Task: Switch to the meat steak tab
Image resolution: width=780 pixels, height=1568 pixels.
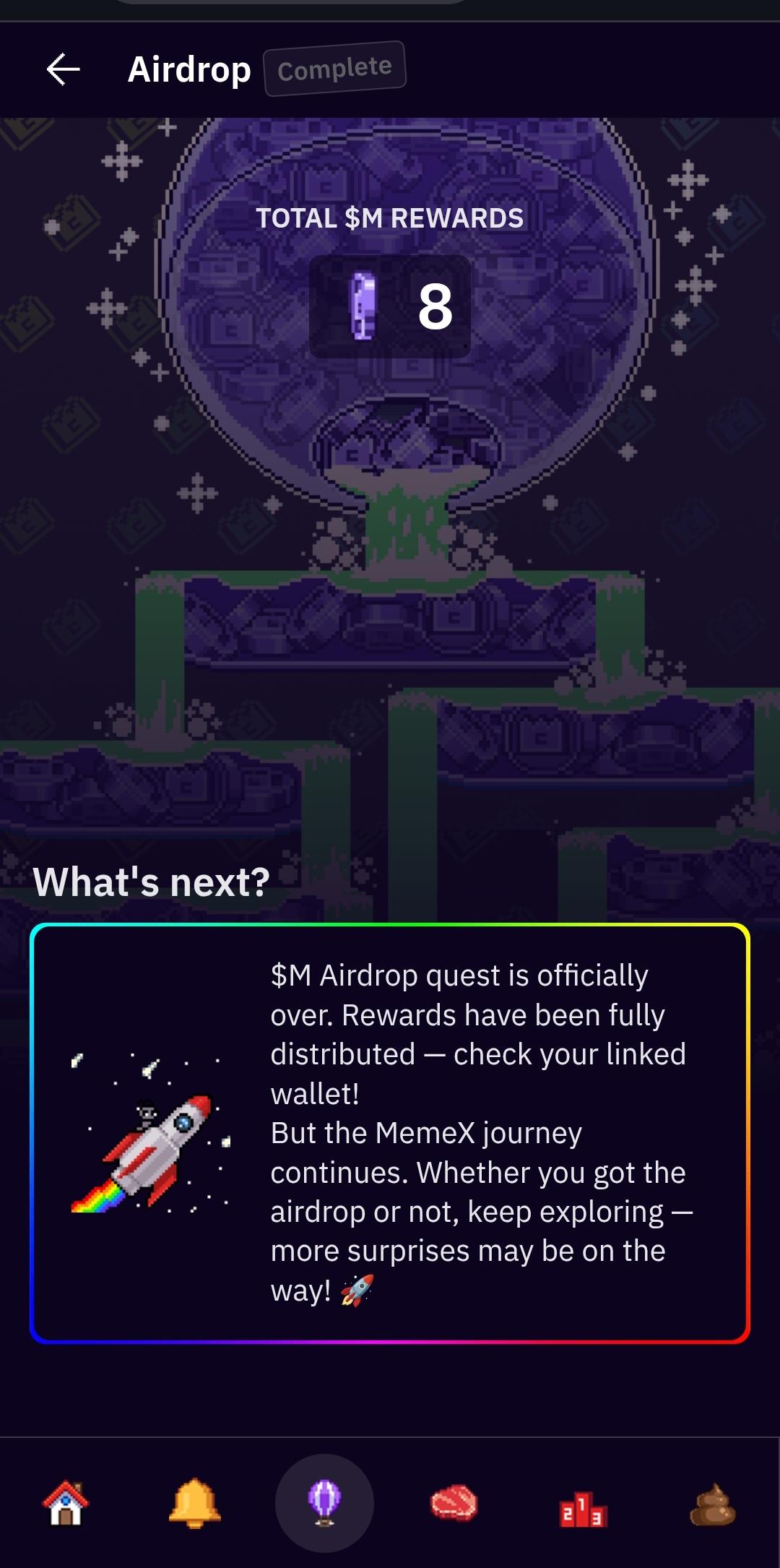Action: 454,1503
